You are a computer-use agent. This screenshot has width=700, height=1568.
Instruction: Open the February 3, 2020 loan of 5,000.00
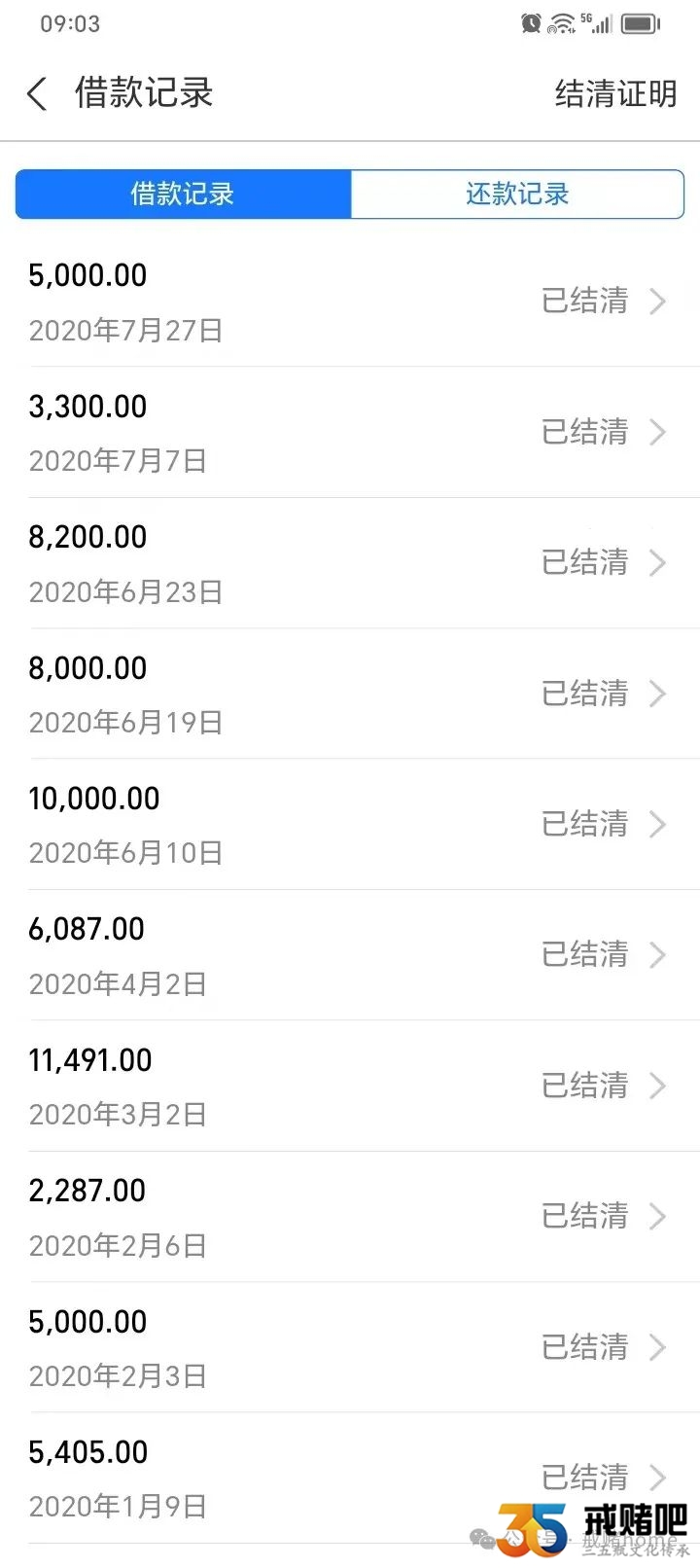(350, 1348)
